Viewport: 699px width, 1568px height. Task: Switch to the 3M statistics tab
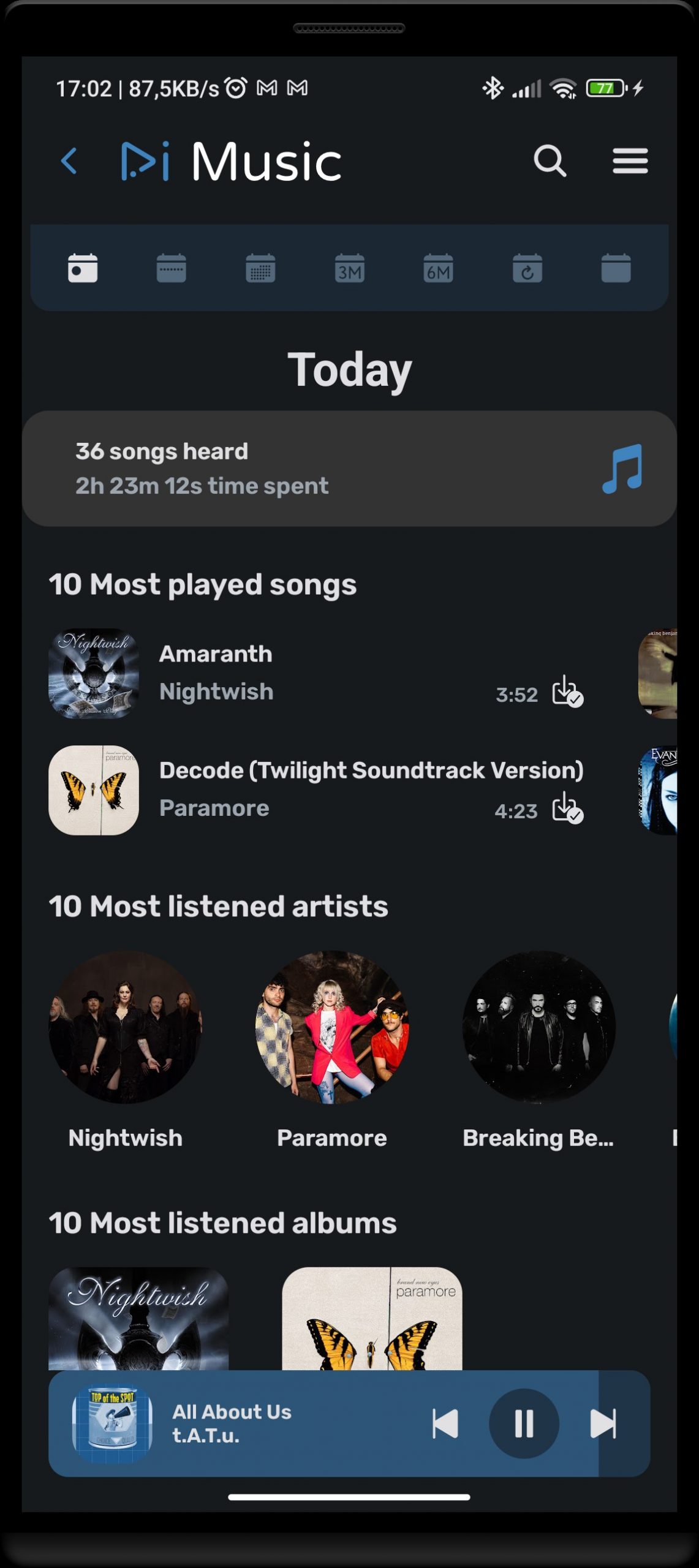tap(349, 268)
